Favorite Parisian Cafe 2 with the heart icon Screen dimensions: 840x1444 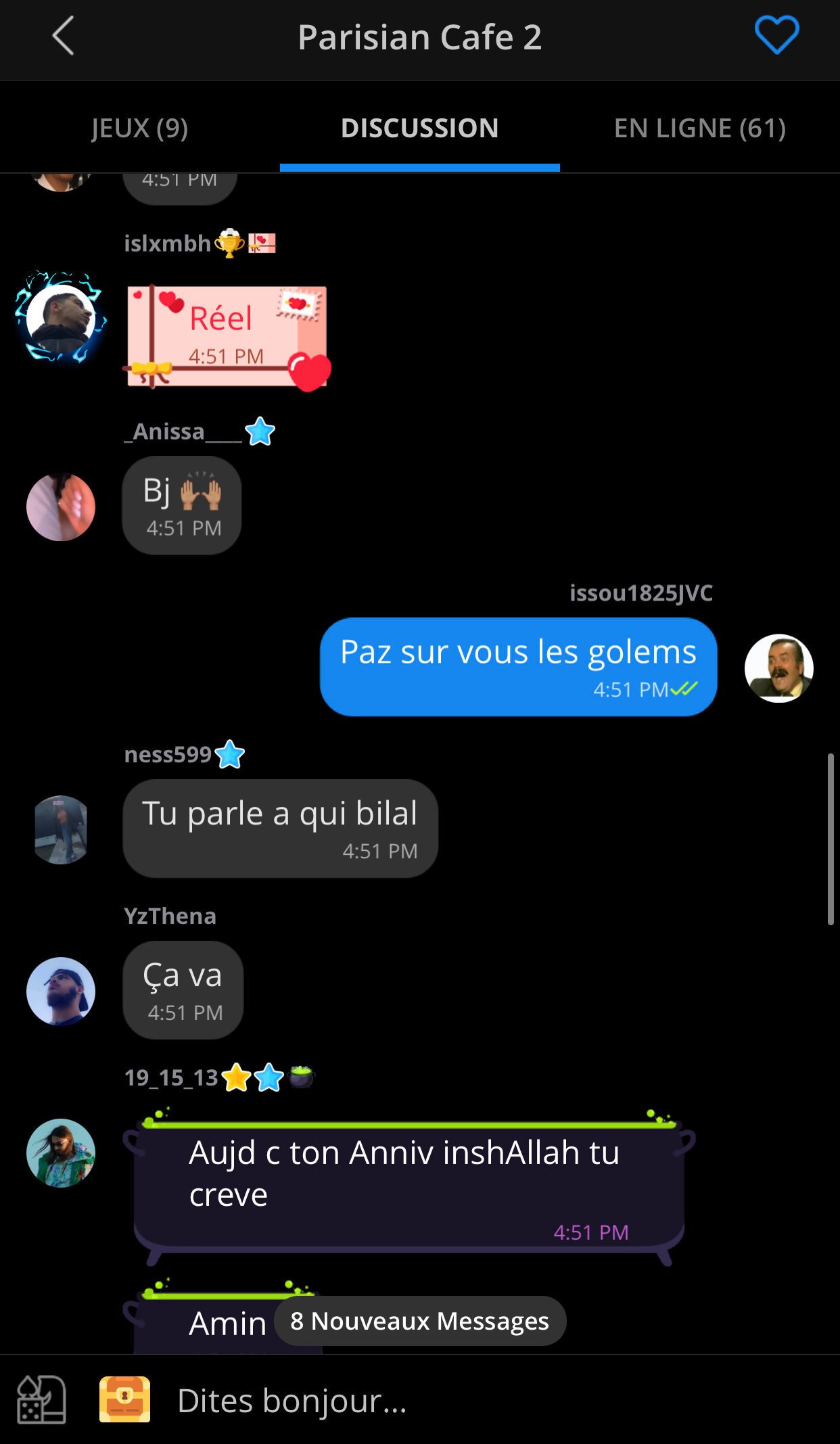pyautogui.click(x=776, y=35)
